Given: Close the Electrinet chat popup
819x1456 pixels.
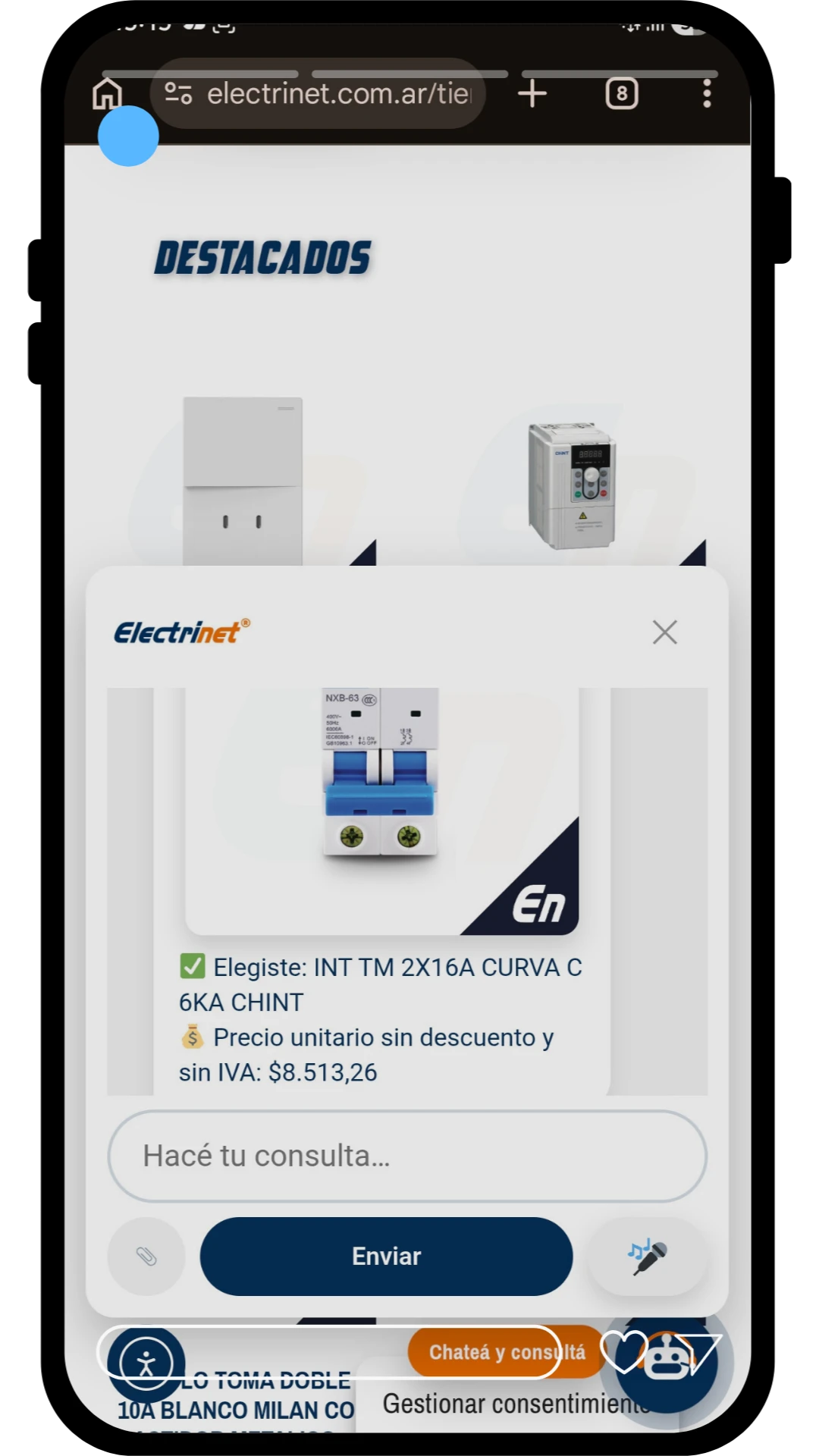Looking at the screenshot, I should 664,632.
